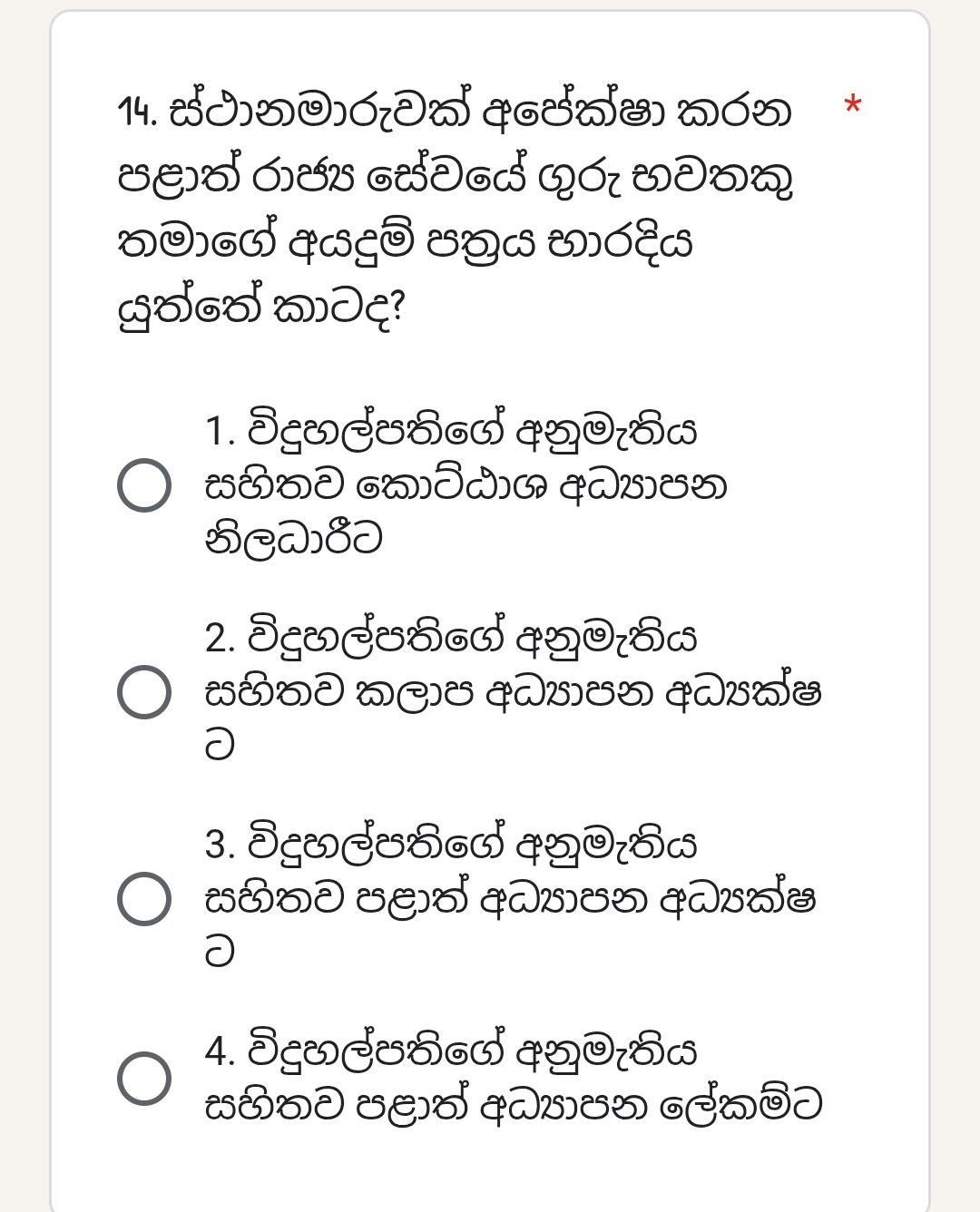This screenshot has width=980, height=1212.
Task: Choose option 2 කලාප අධ්‍යාපන අධ්‍යක්ෂ ට
Action: click(144, 692)
